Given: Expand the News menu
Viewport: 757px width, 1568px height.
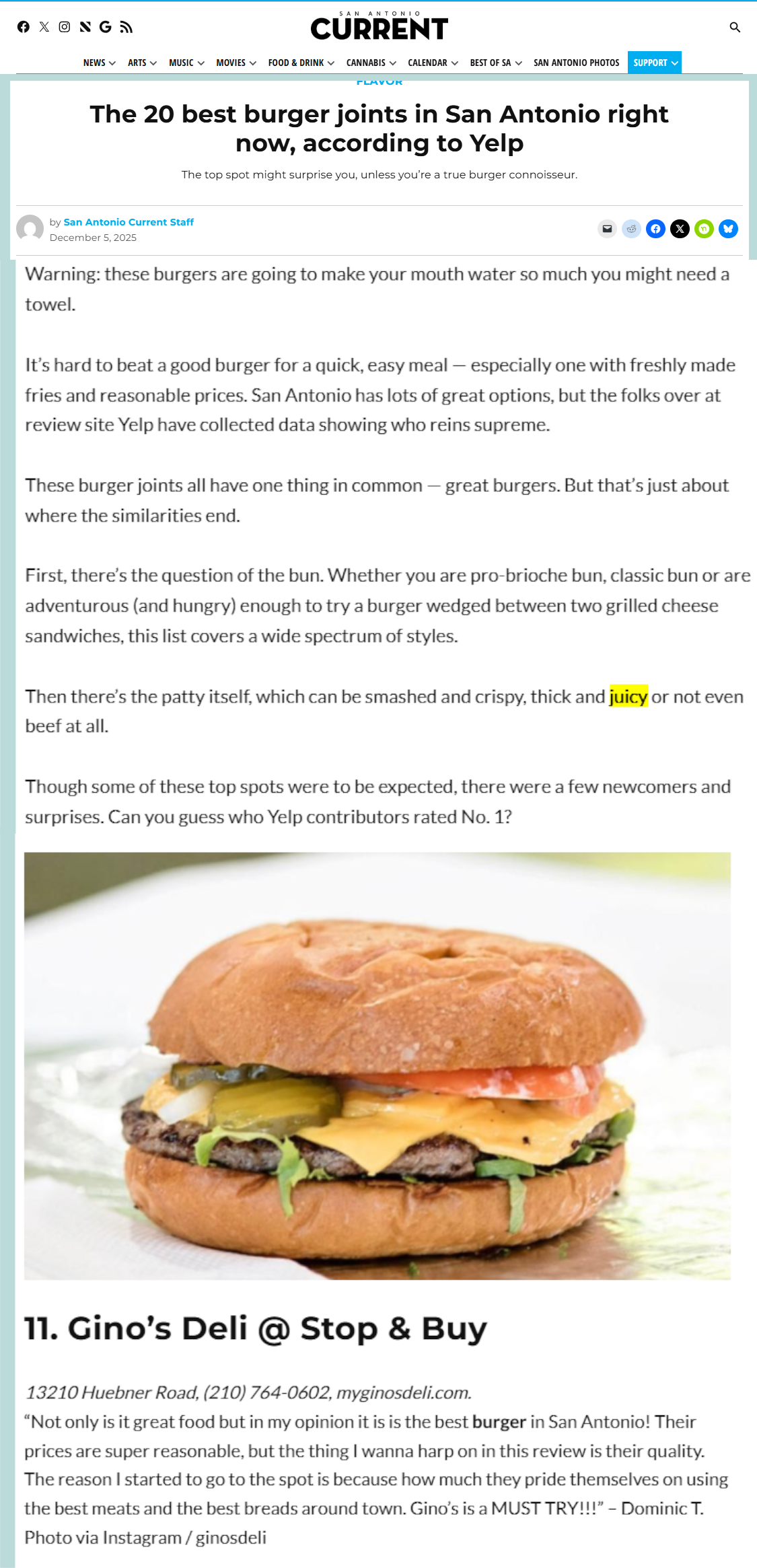Looking at the screenshot, I should click(x=99, y=63).
